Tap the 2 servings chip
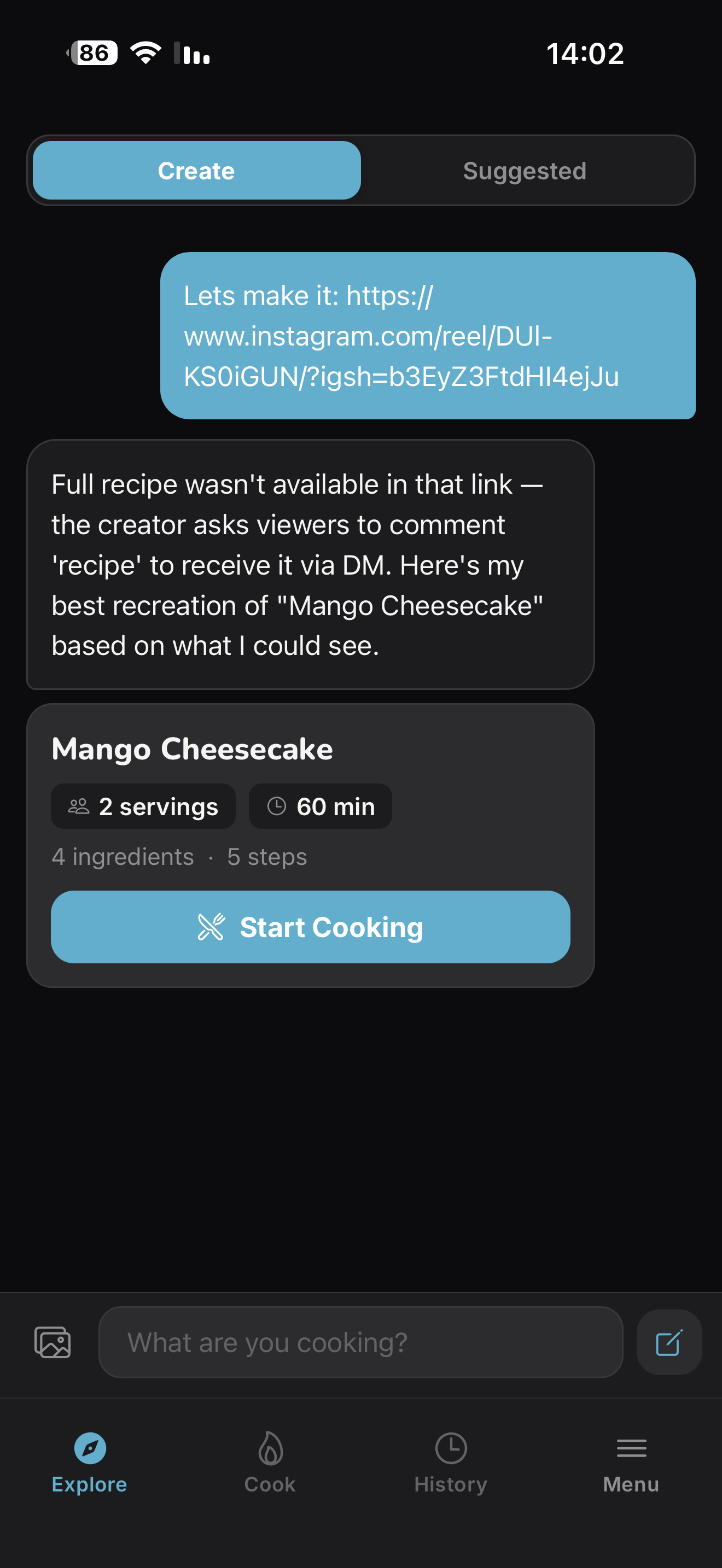The width and height of the screenshot is (722, 1568). tap(142, 805)
